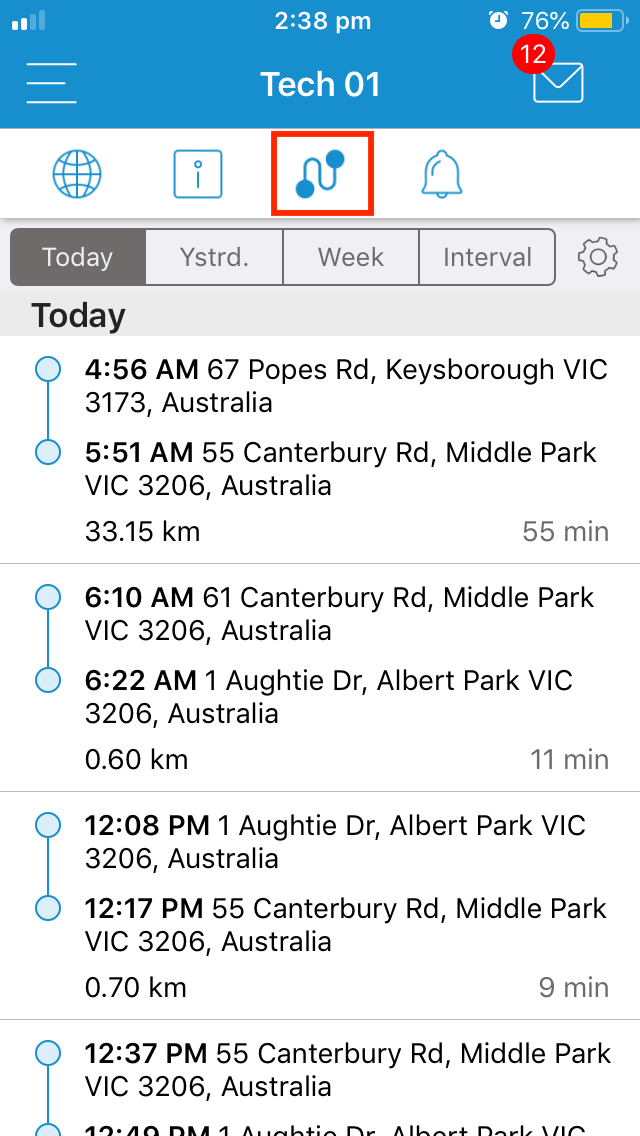Switch to Ystrd. trips
640x1136 pixels.
(215, 257)
